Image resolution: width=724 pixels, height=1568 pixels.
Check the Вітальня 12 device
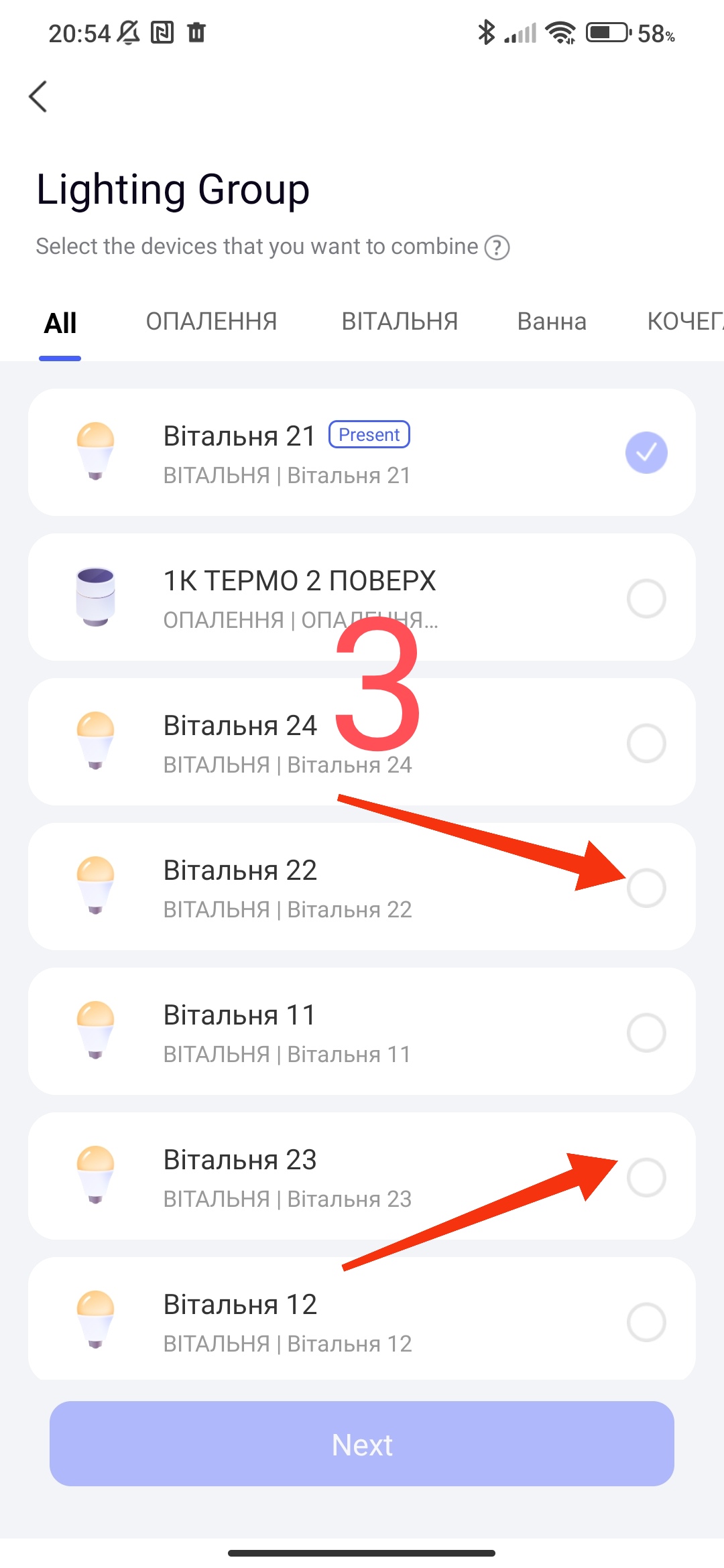coord(646,1321)
